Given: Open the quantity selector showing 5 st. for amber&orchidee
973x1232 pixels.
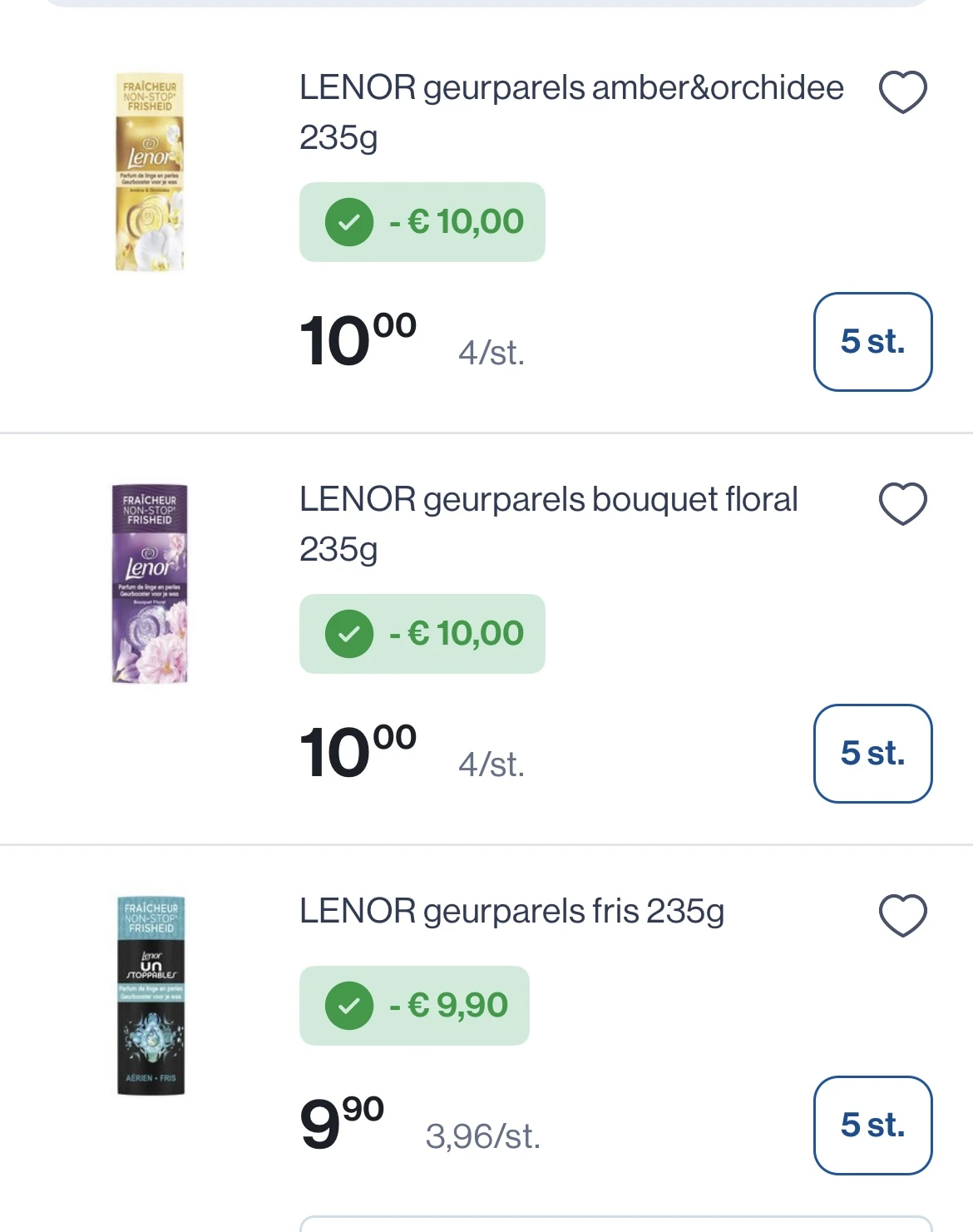Looking at the screenshot, I should (872, 341).
